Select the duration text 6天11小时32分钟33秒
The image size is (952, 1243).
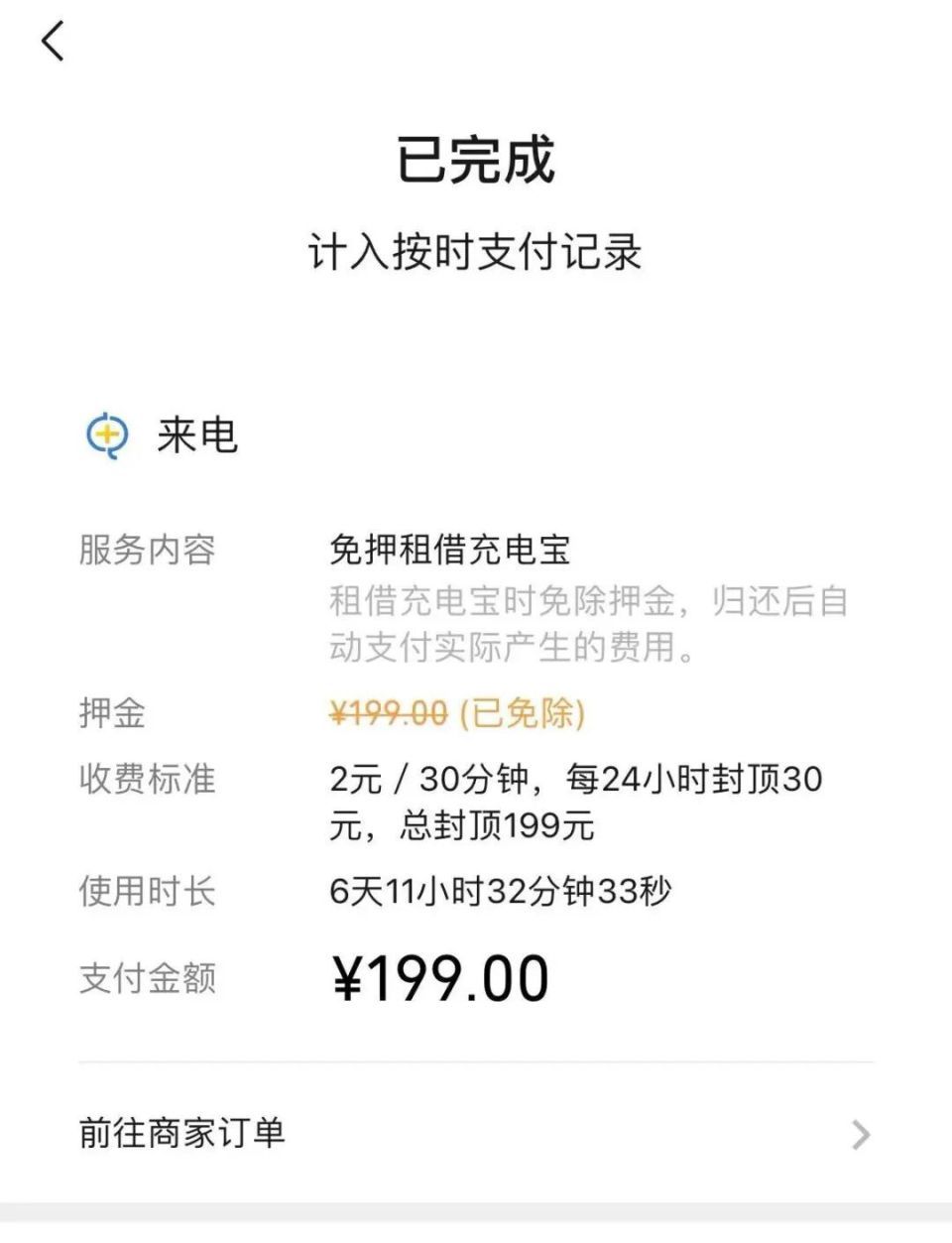coord(501,891)
